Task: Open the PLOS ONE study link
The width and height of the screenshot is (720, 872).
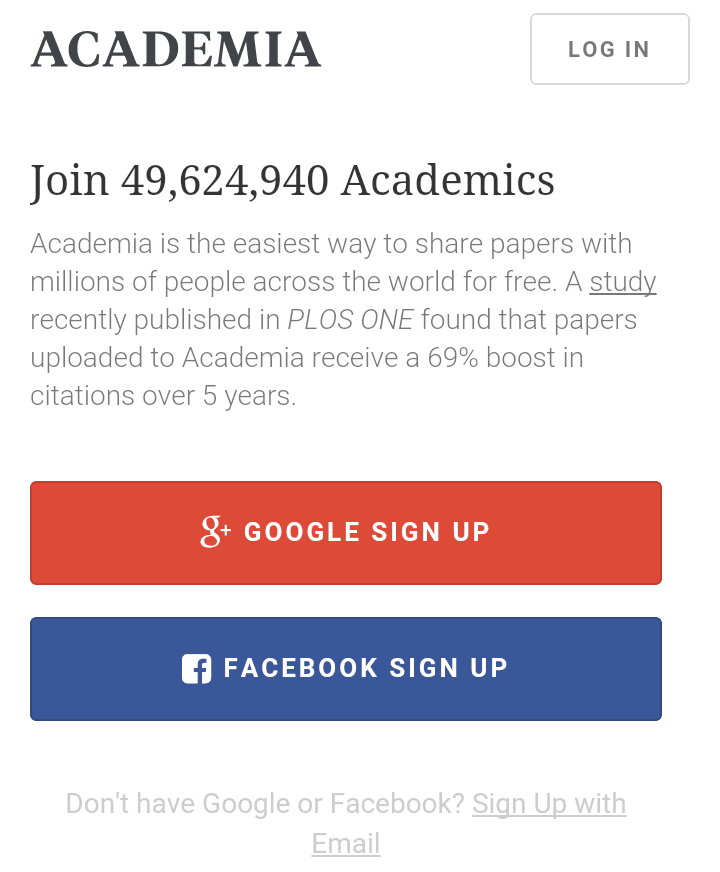Action: pos(622,282)
